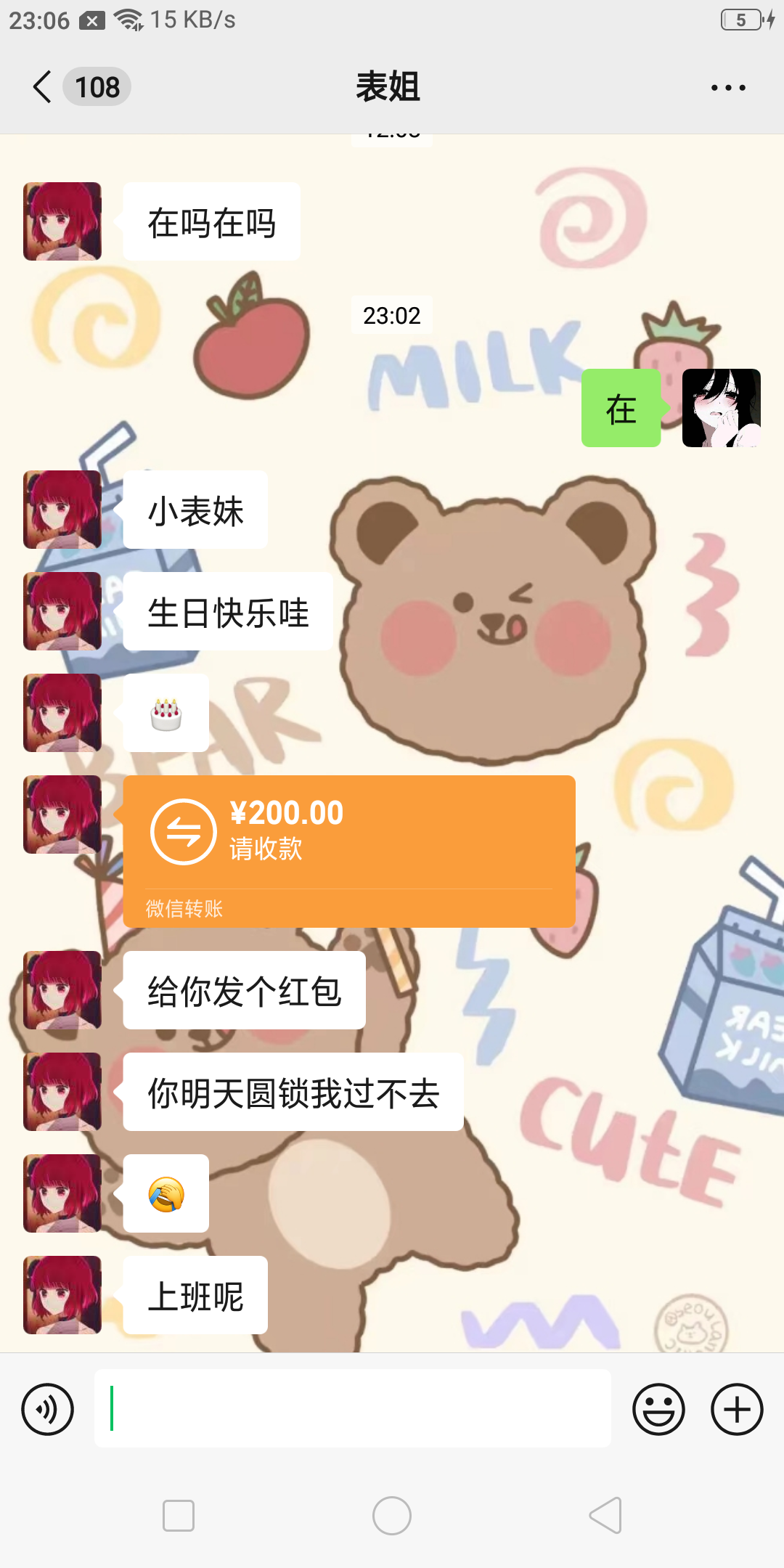Image resolution: width=784 pixels, height=1568 pixels.
Task: Open the plus attachment menu
Action: pyautogui.click(x=736, y=1410)
